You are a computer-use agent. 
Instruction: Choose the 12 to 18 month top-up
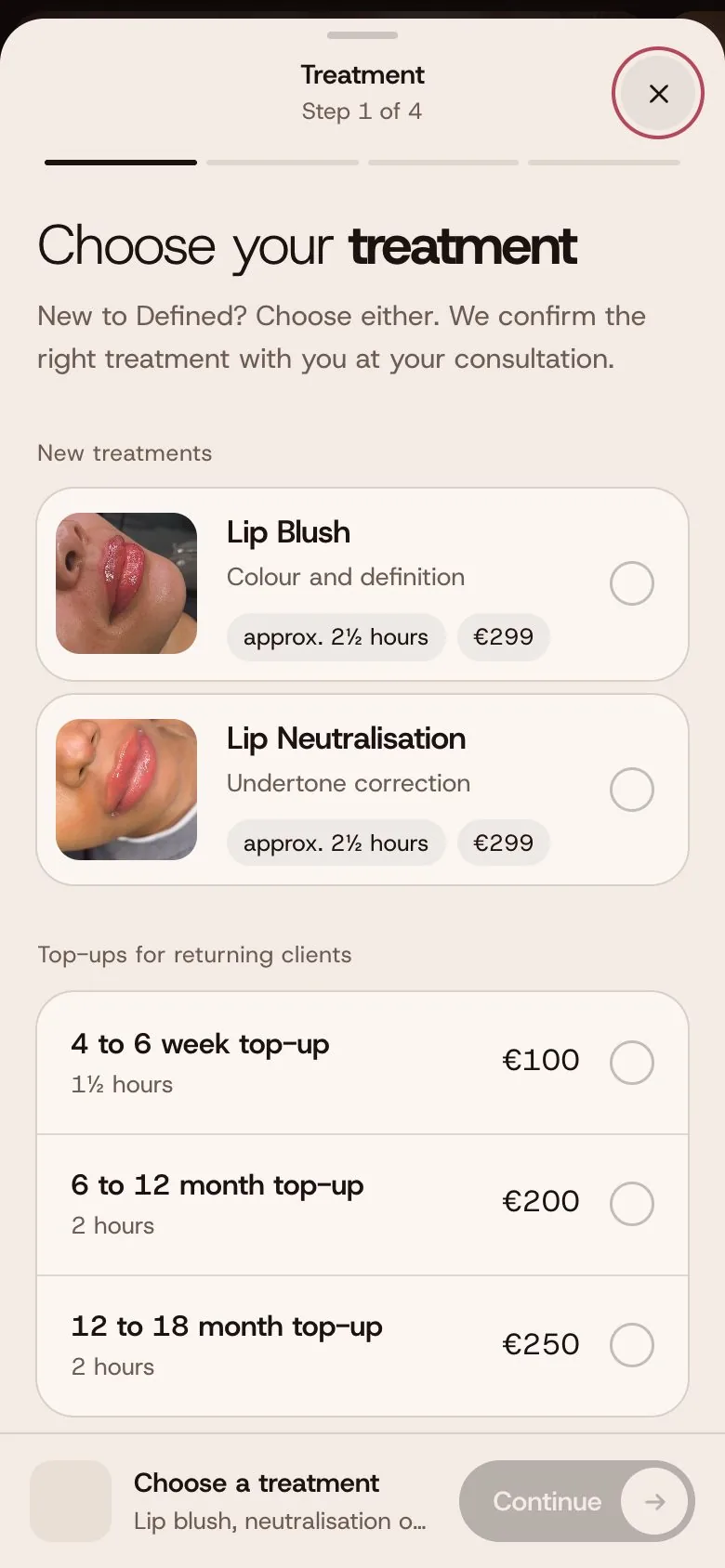(x=362, y=1346)
